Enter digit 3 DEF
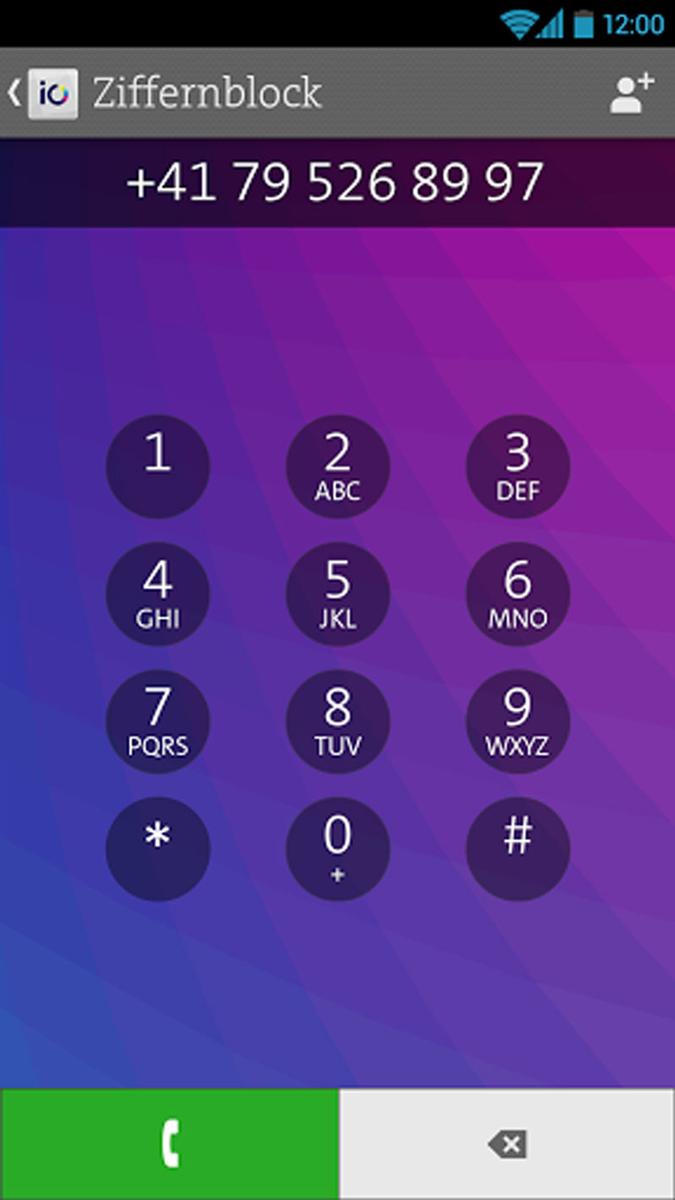675x1200 pixels. tap(518, 467)
